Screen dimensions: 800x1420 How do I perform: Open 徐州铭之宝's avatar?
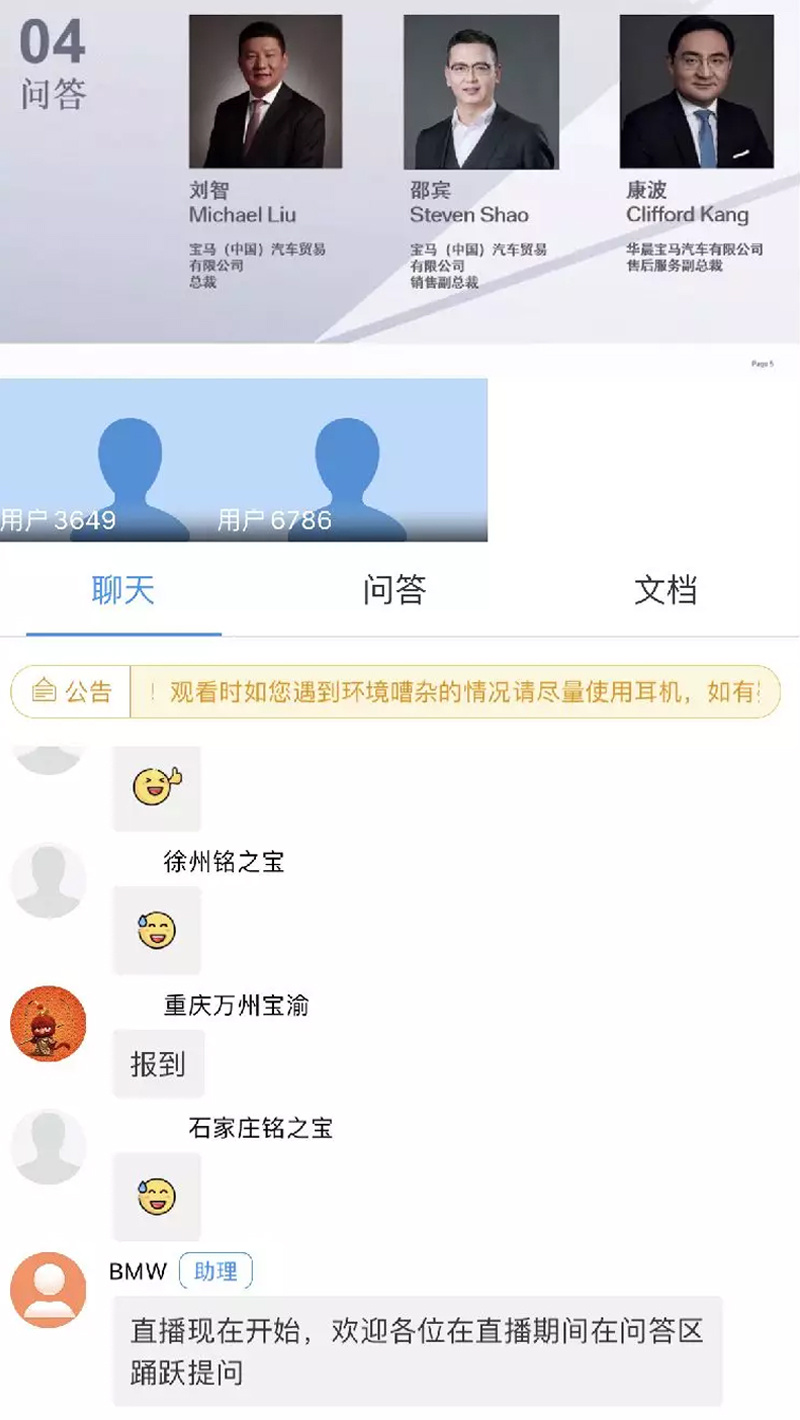(x=48, y=881)
